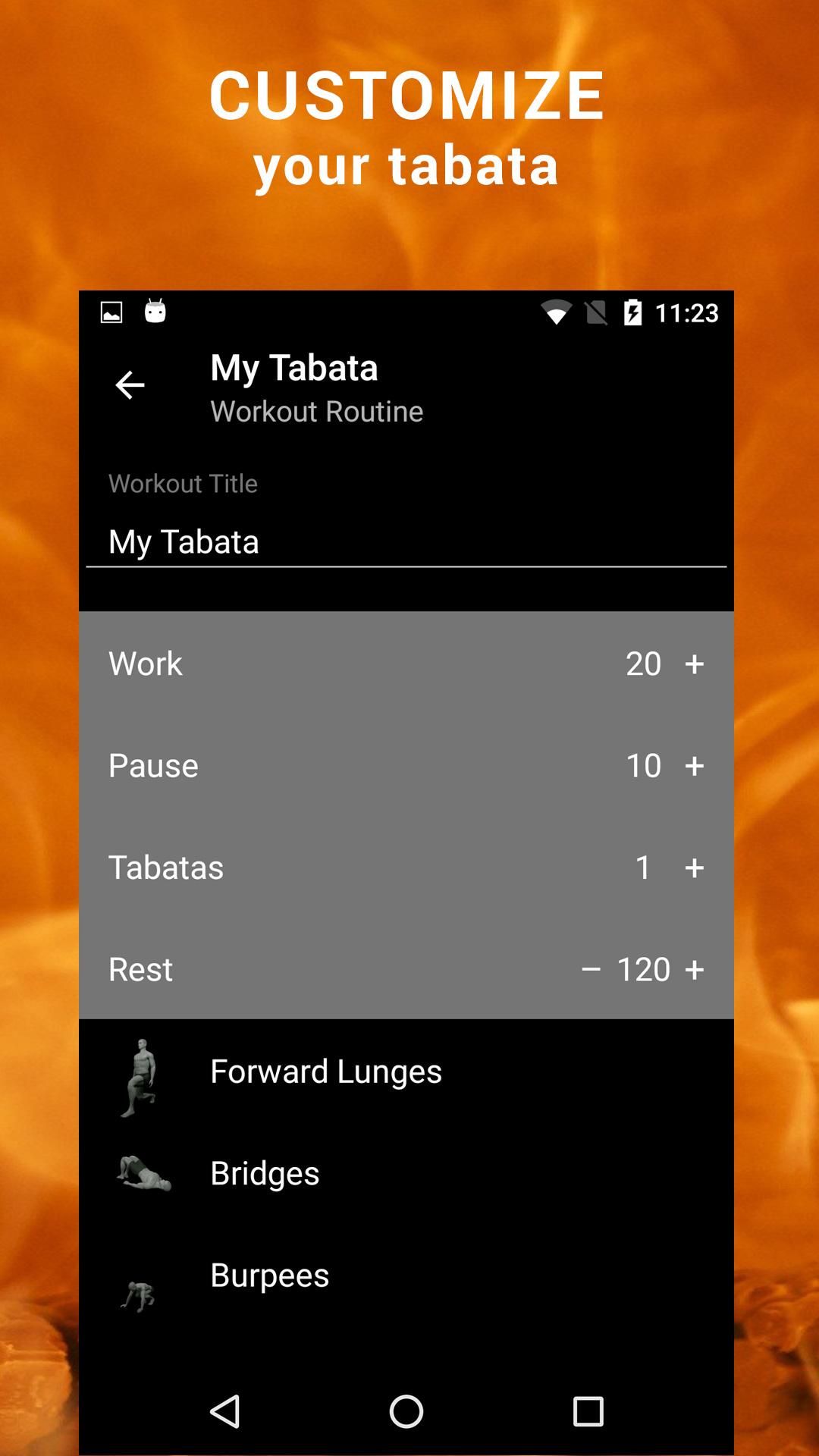Increase the Rest time with plus
Image resolution: width=819 pixels, height=1456 pixels.
click(x=694, y=969)
